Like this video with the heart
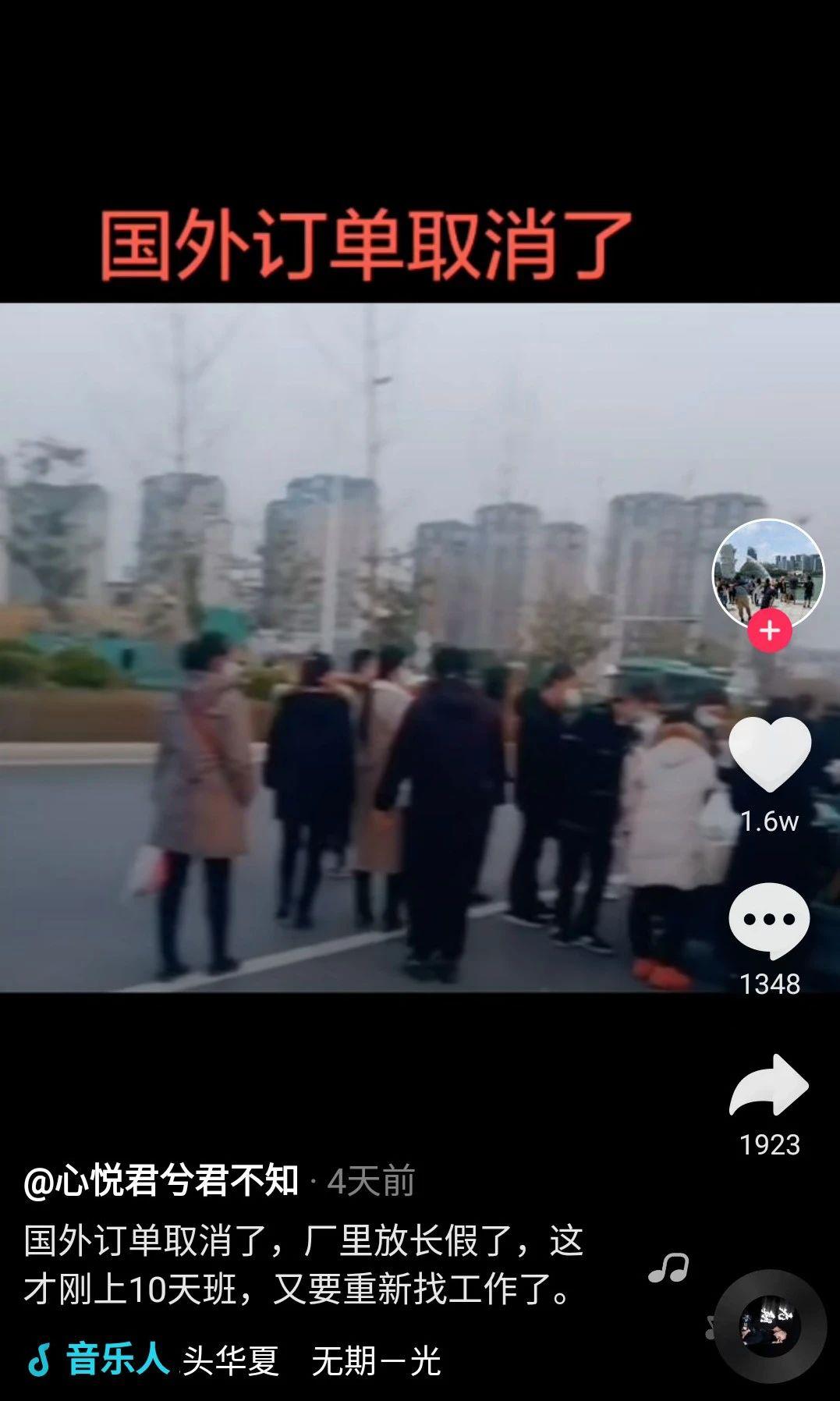The width and height of the screenshot is (840, 1401). tap(770, 754)
